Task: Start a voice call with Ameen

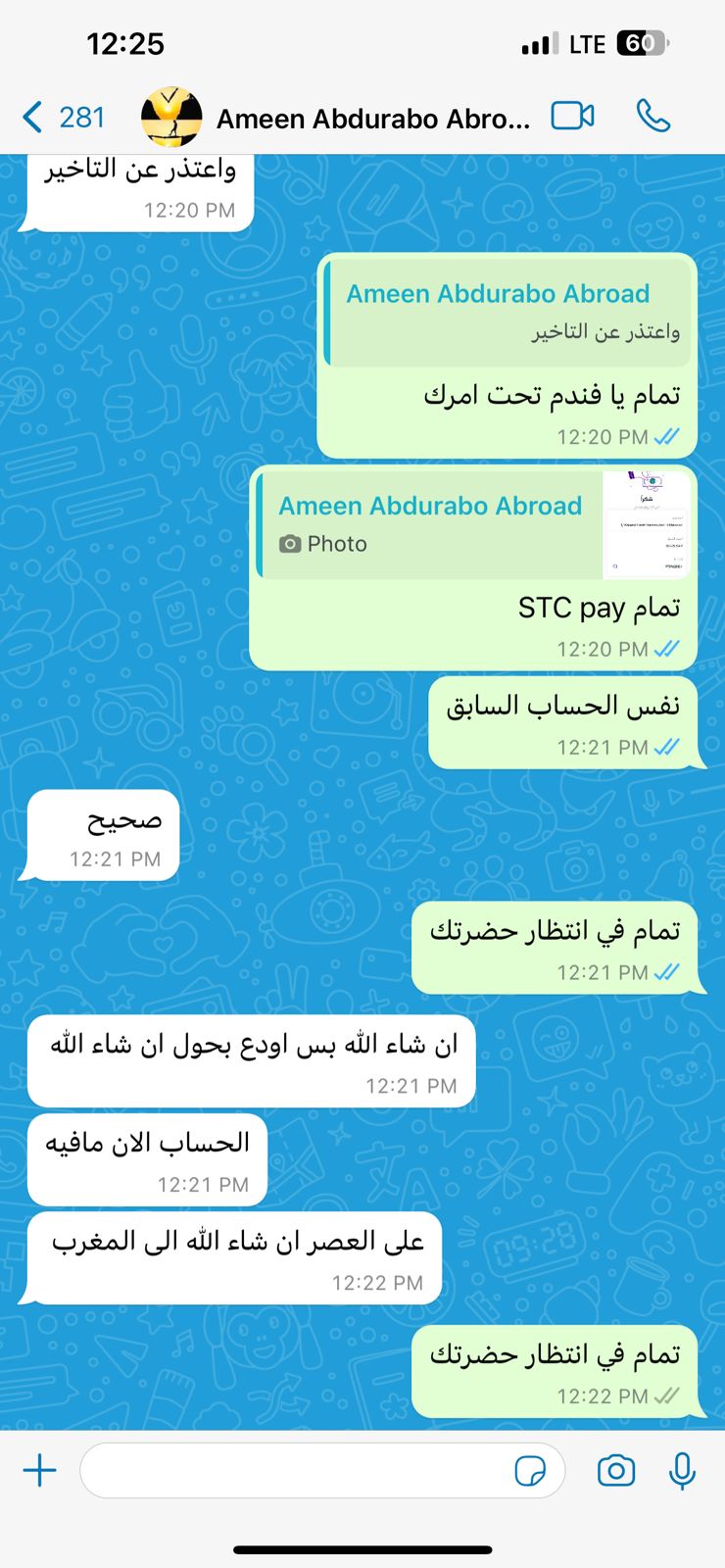Action: [653, 116]
